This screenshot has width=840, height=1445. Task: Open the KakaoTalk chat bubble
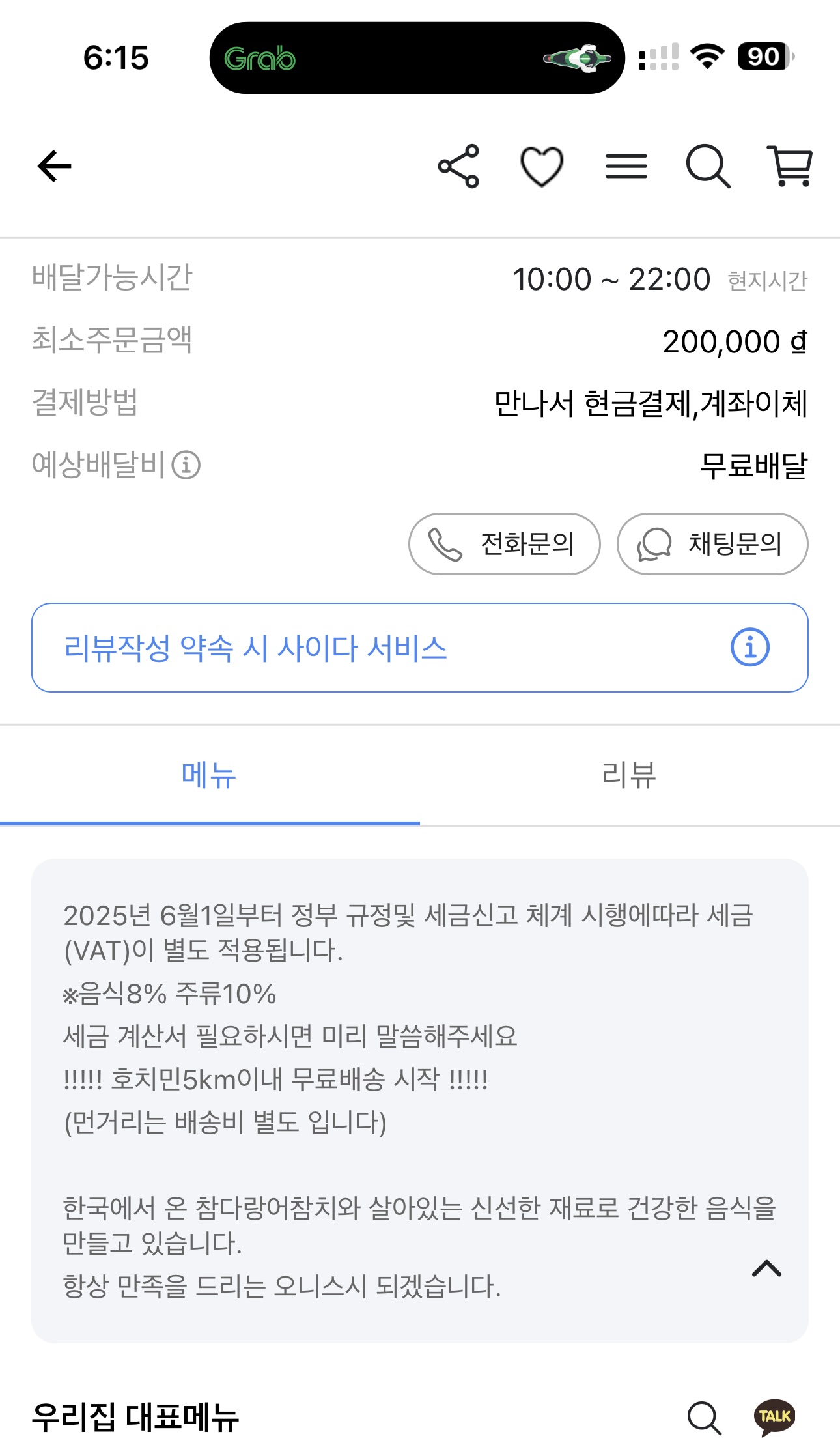[774, 1417]
